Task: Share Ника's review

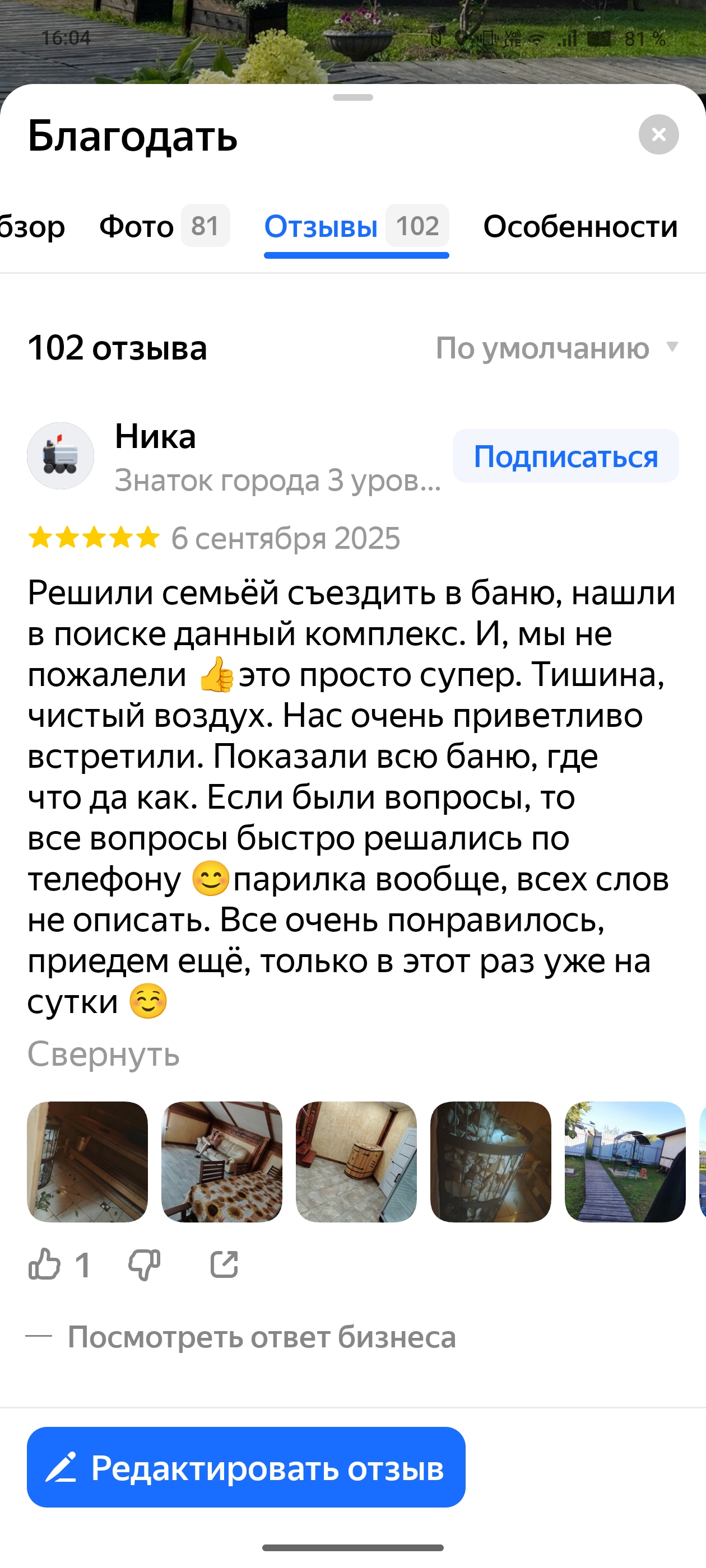Action: 224,1264
